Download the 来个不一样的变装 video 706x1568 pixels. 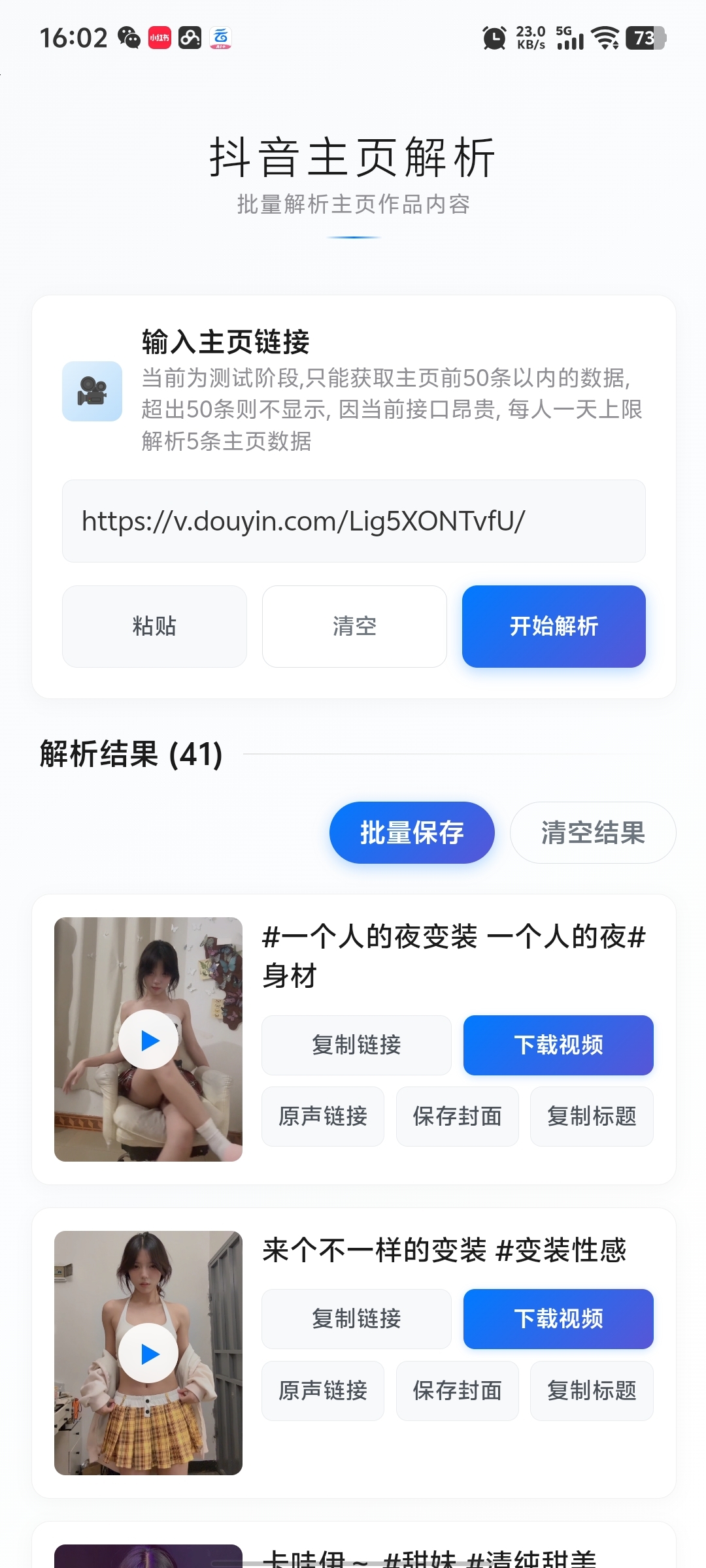pos(558,1318)
